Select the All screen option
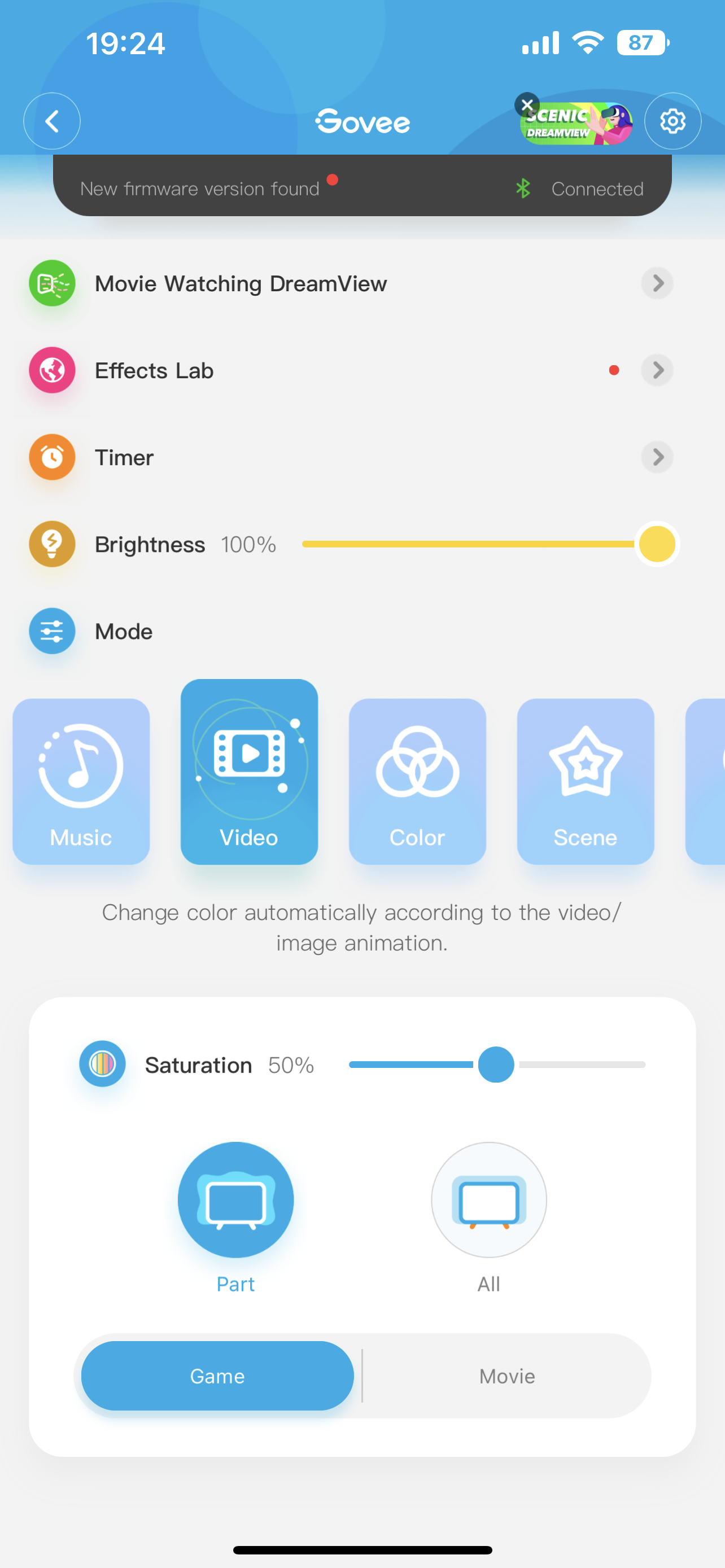 [488, 1200]
